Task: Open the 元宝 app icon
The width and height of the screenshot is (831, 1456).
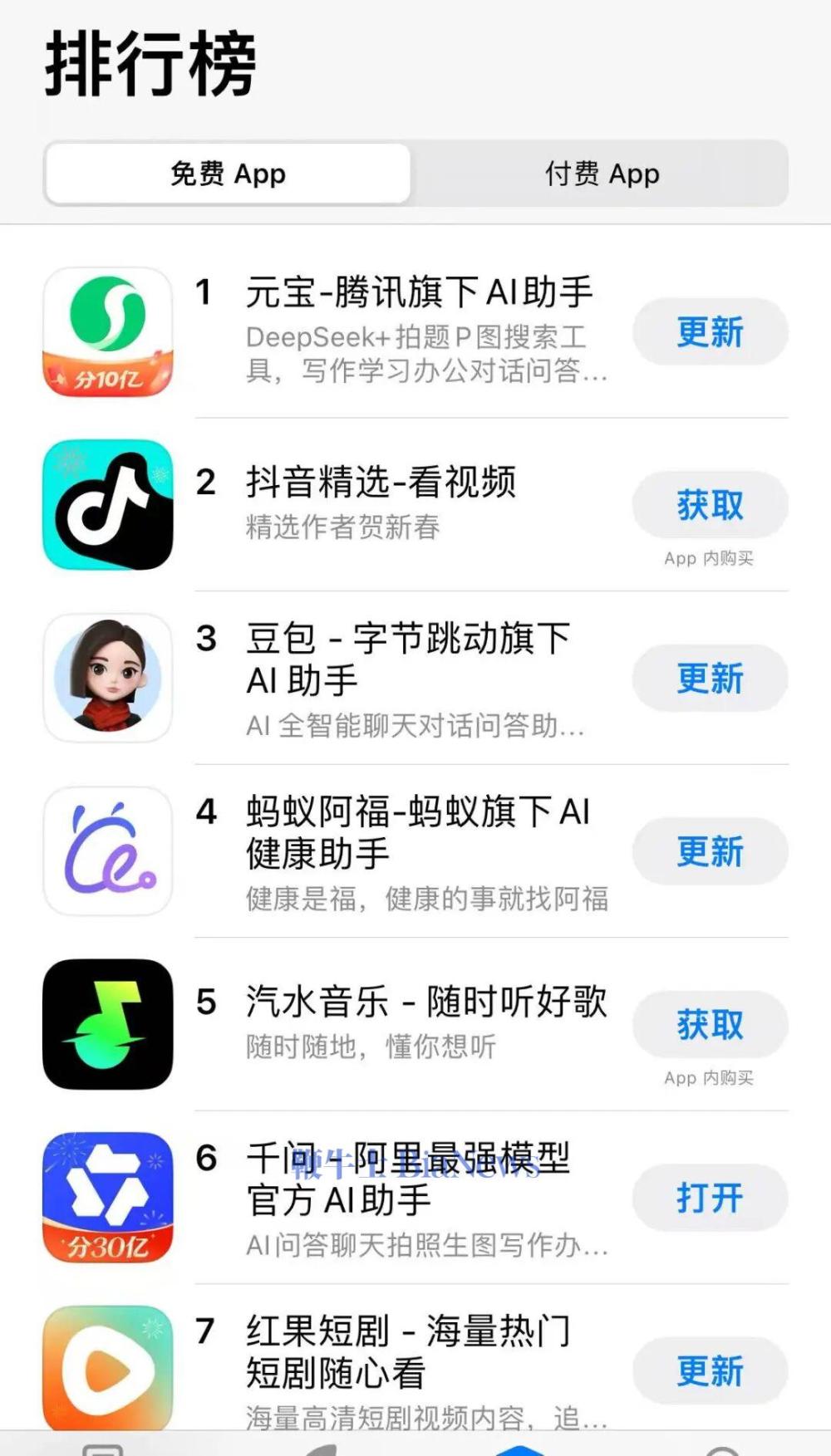Action: coord(108,331)
